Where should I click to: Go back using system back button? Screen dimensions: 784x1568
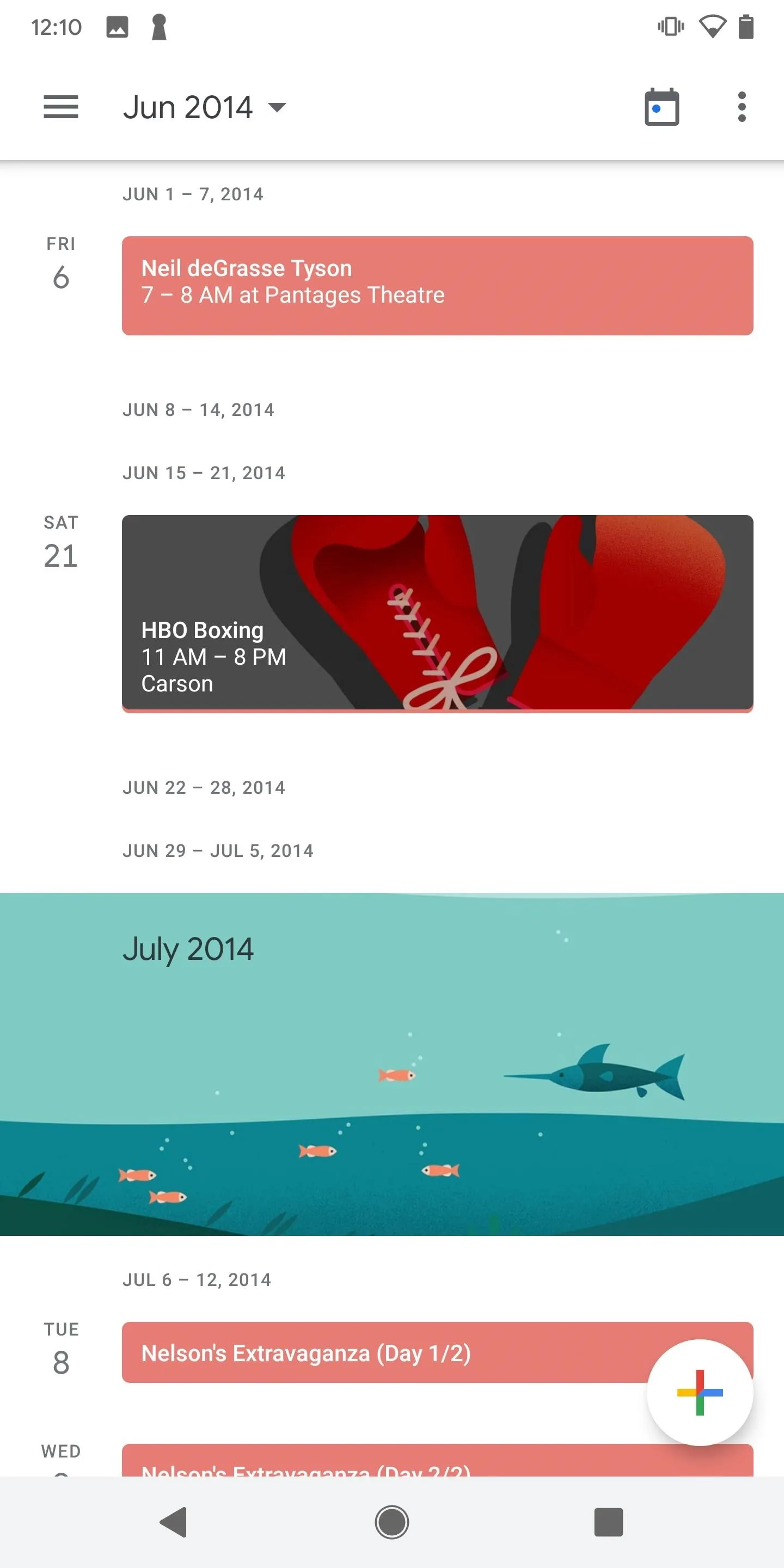point(174,1522)
